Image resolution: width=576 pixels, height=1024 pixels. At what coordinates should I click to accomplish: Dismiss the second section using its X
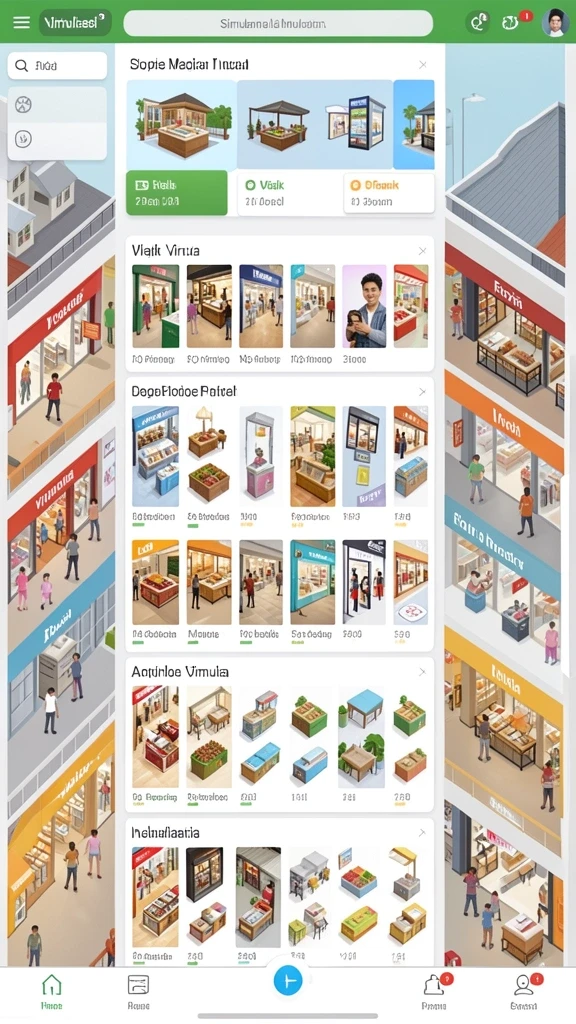point(423,251)
